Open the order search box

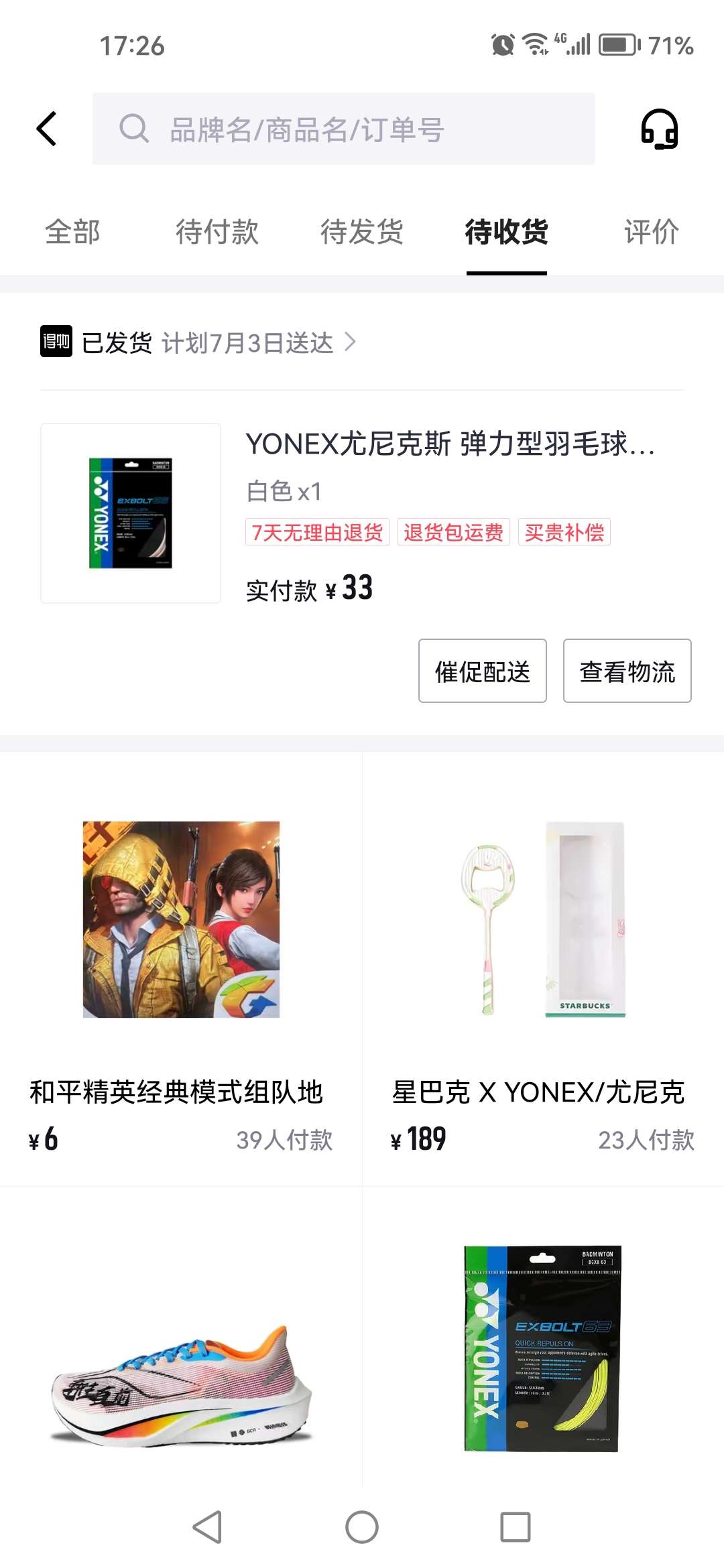pyautogui.click(x=343, y=129)
